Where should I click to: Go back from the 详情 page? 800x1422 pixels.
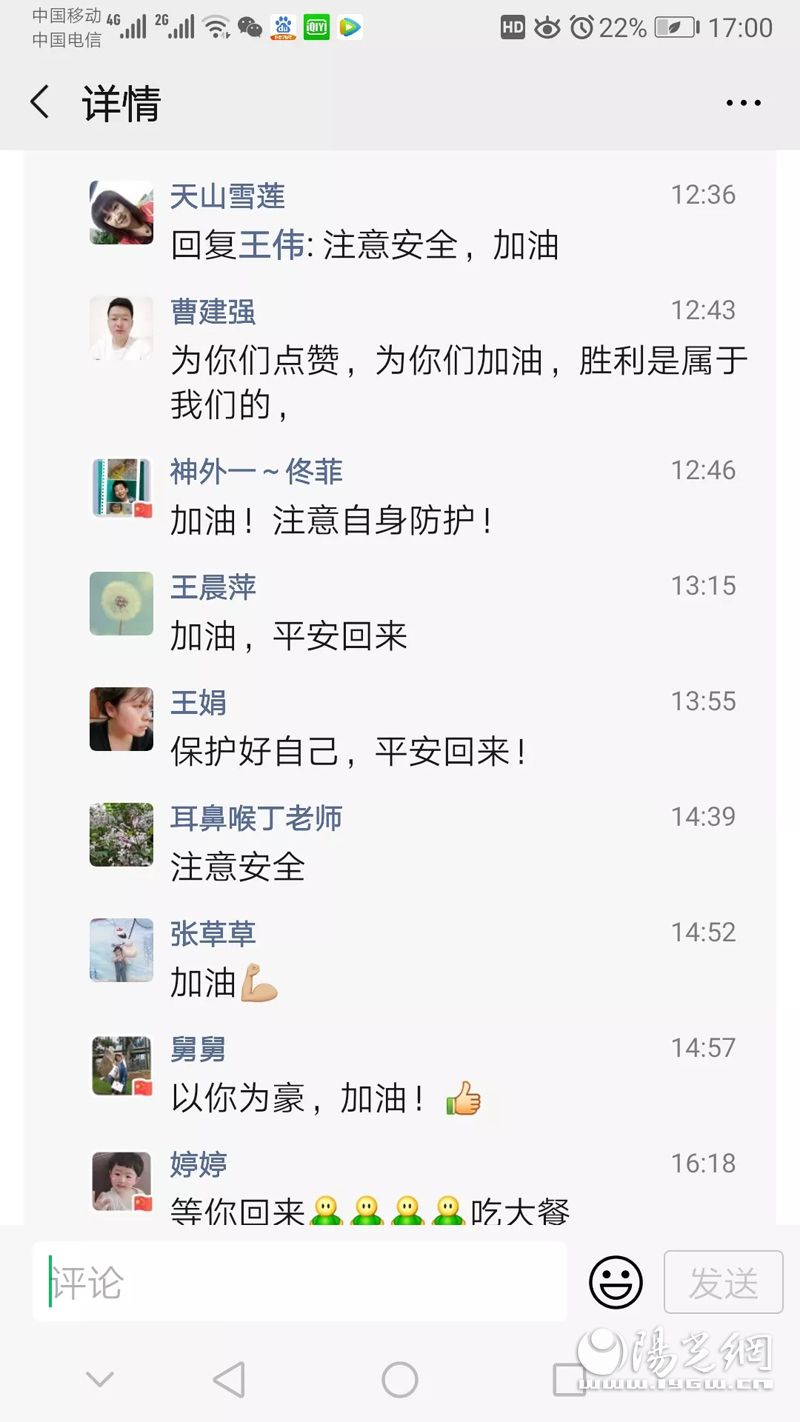(40, 102)
